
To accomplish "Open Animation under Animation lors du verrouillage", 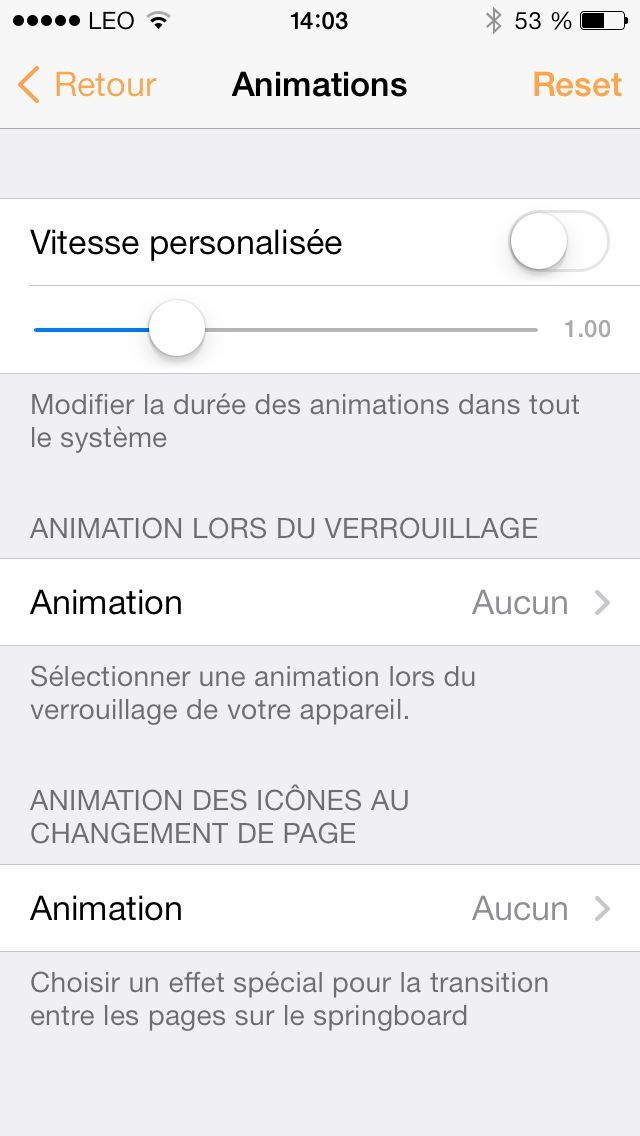I will tap(320, 602).
